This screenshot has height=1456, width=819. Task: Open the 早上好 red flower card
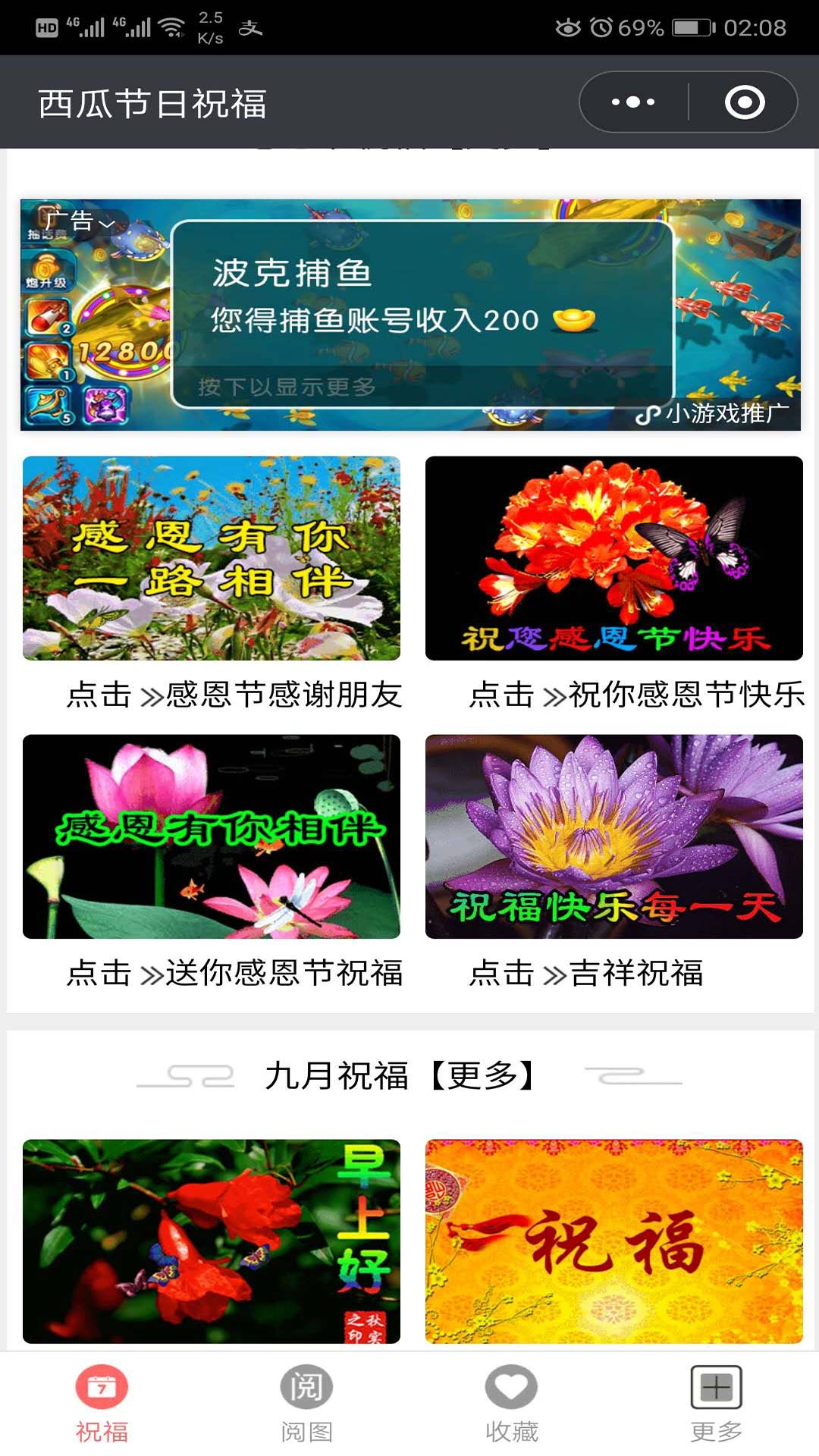[212, 1241]
